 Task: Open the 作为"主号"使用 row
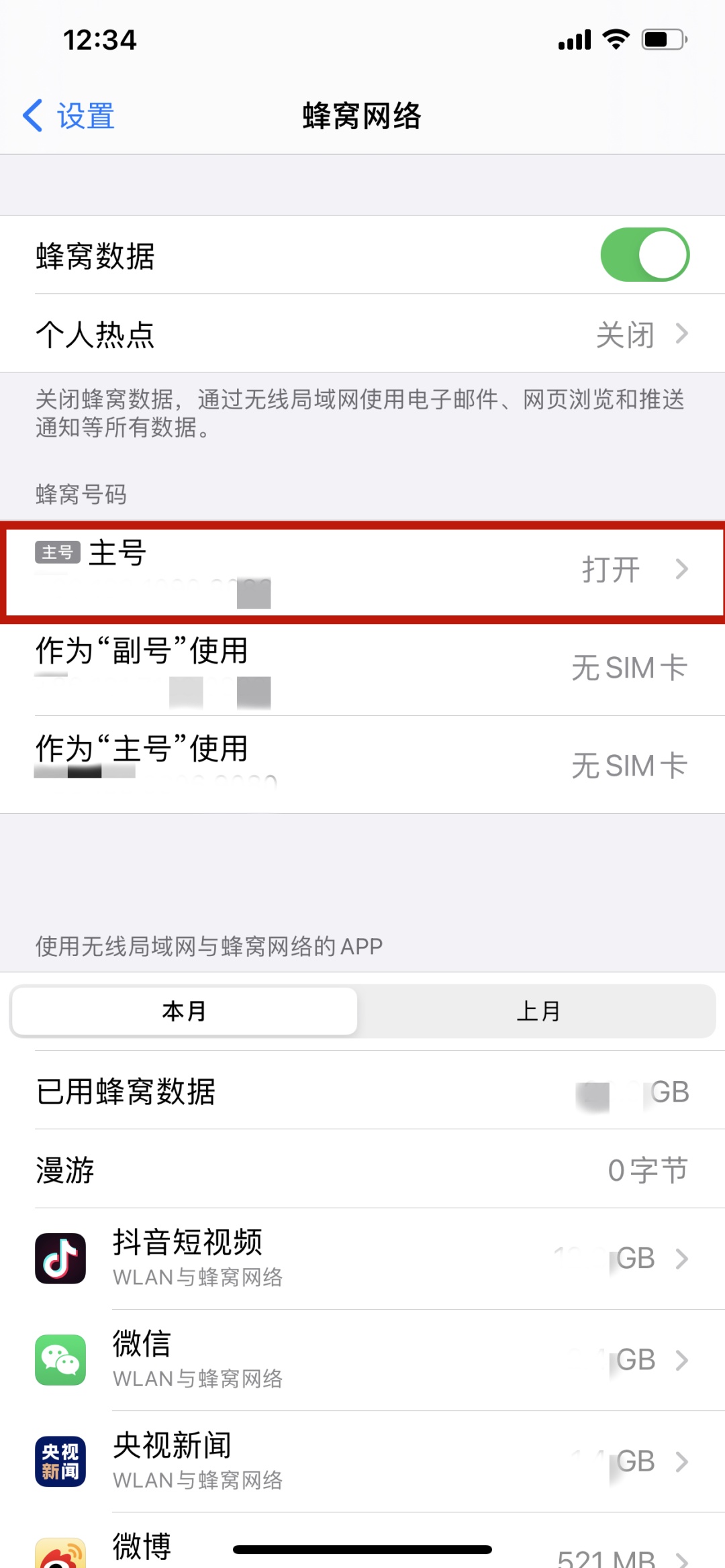click(362, 765)
